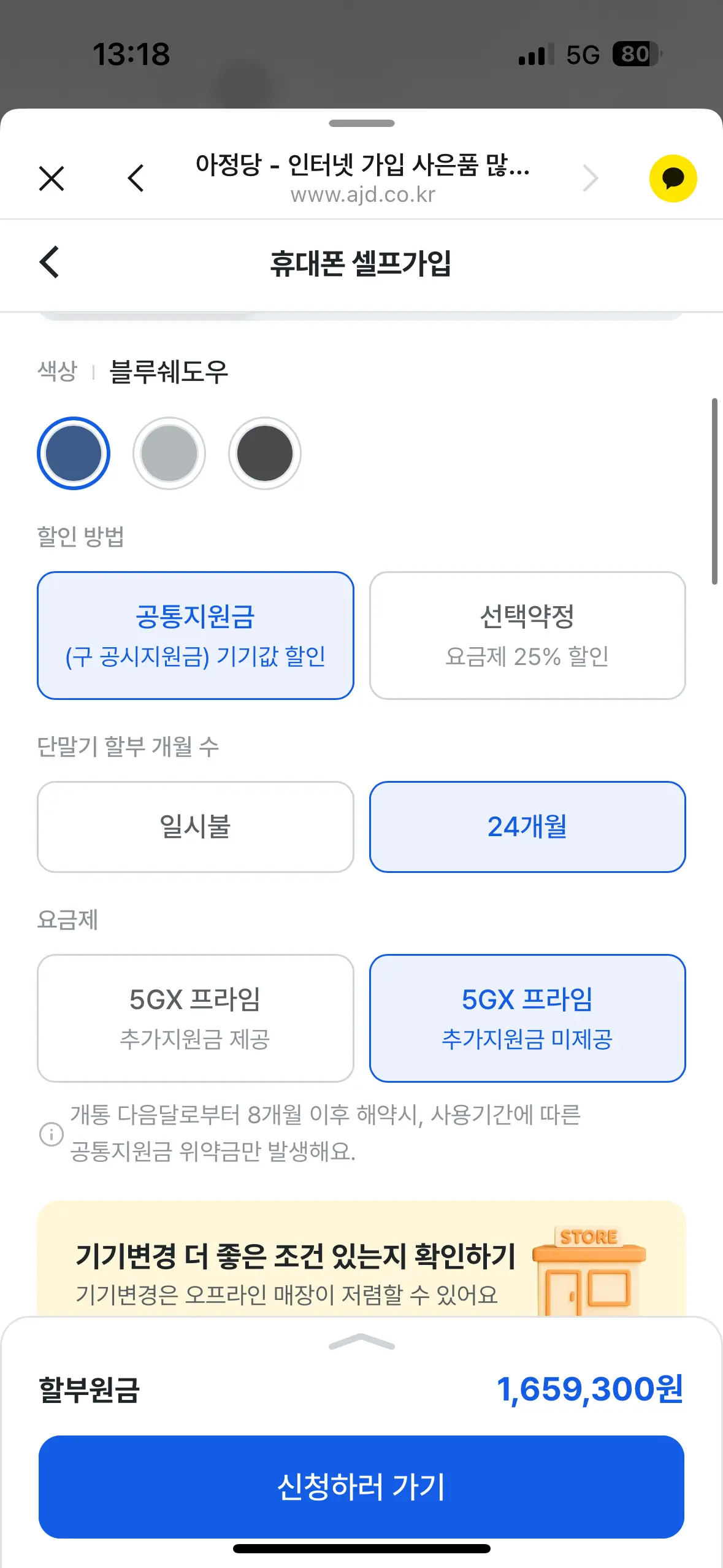
Task: Choose the dark charcoal color swatch
Action: pos(265,453)
